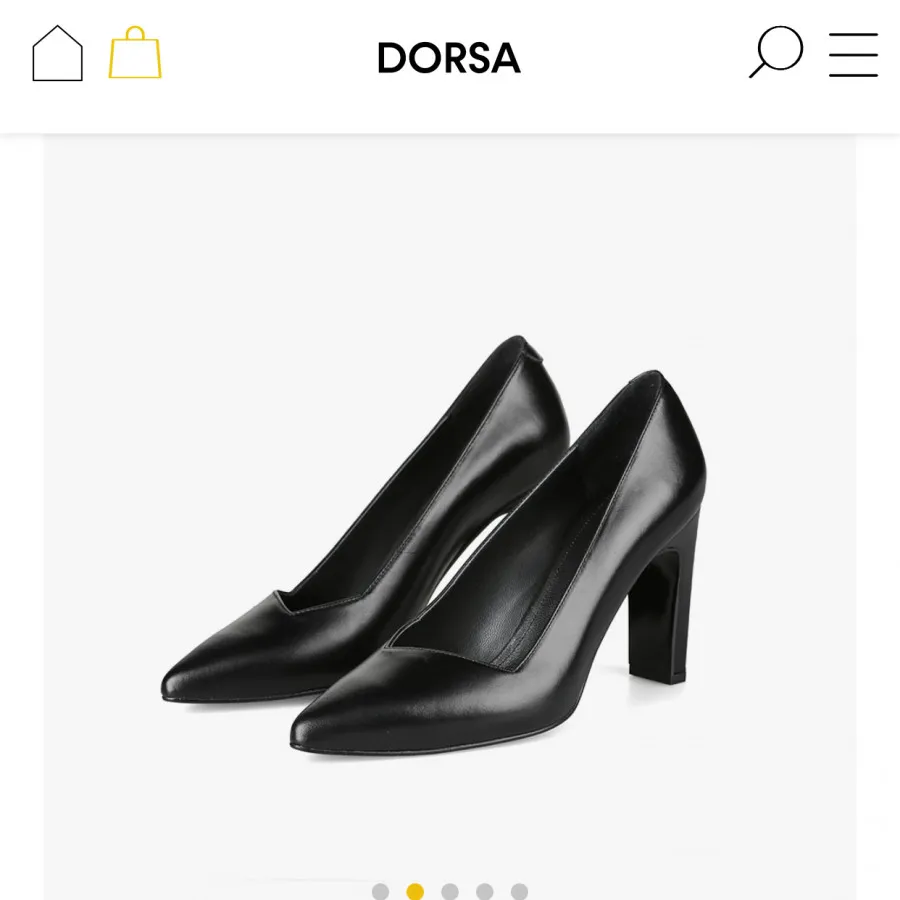Jump to the fifth gallery image dot
This screenshot has height=900, width=900.
click(x=519, y=891)
